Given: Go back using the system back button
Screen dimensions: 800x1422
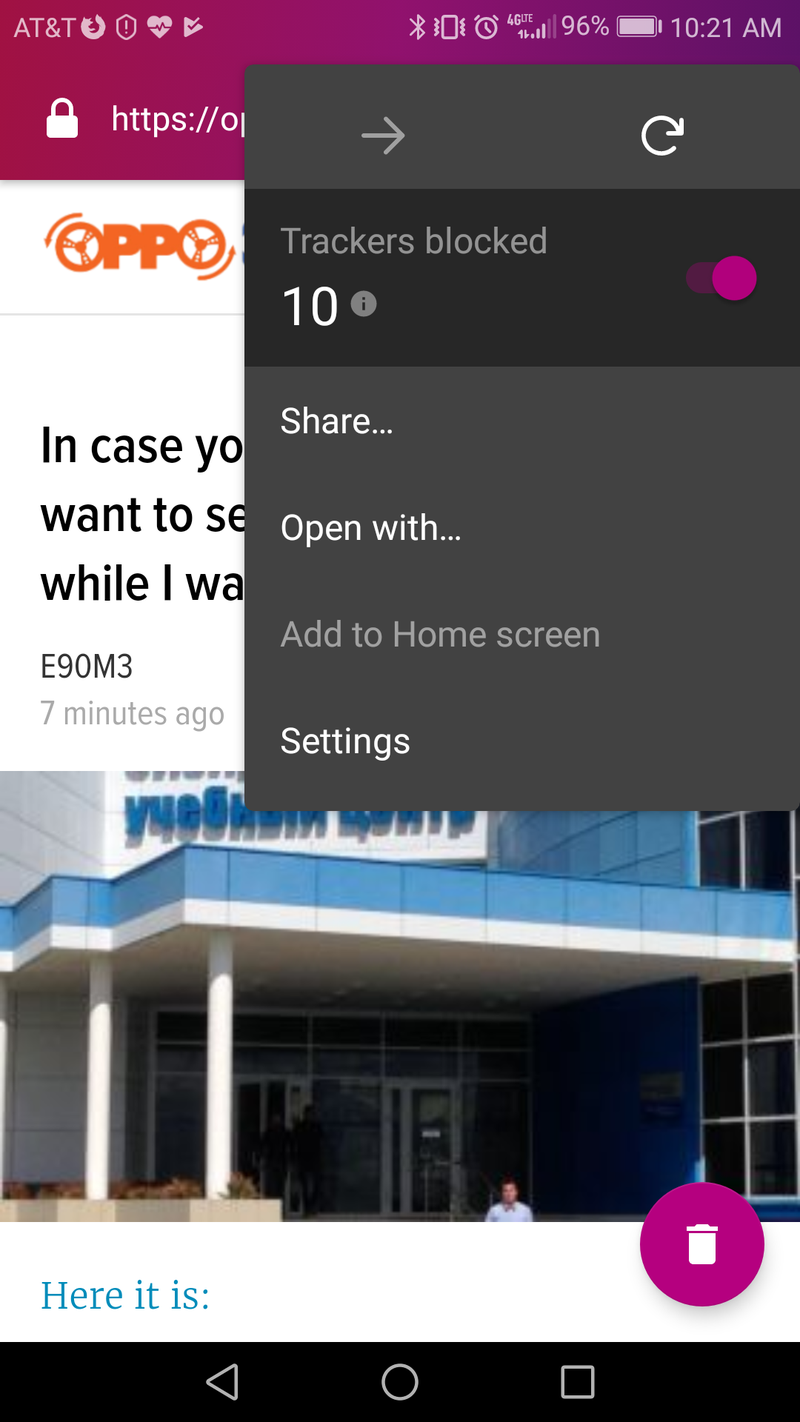Looking at the screenshot, I should coord(222,1382).
